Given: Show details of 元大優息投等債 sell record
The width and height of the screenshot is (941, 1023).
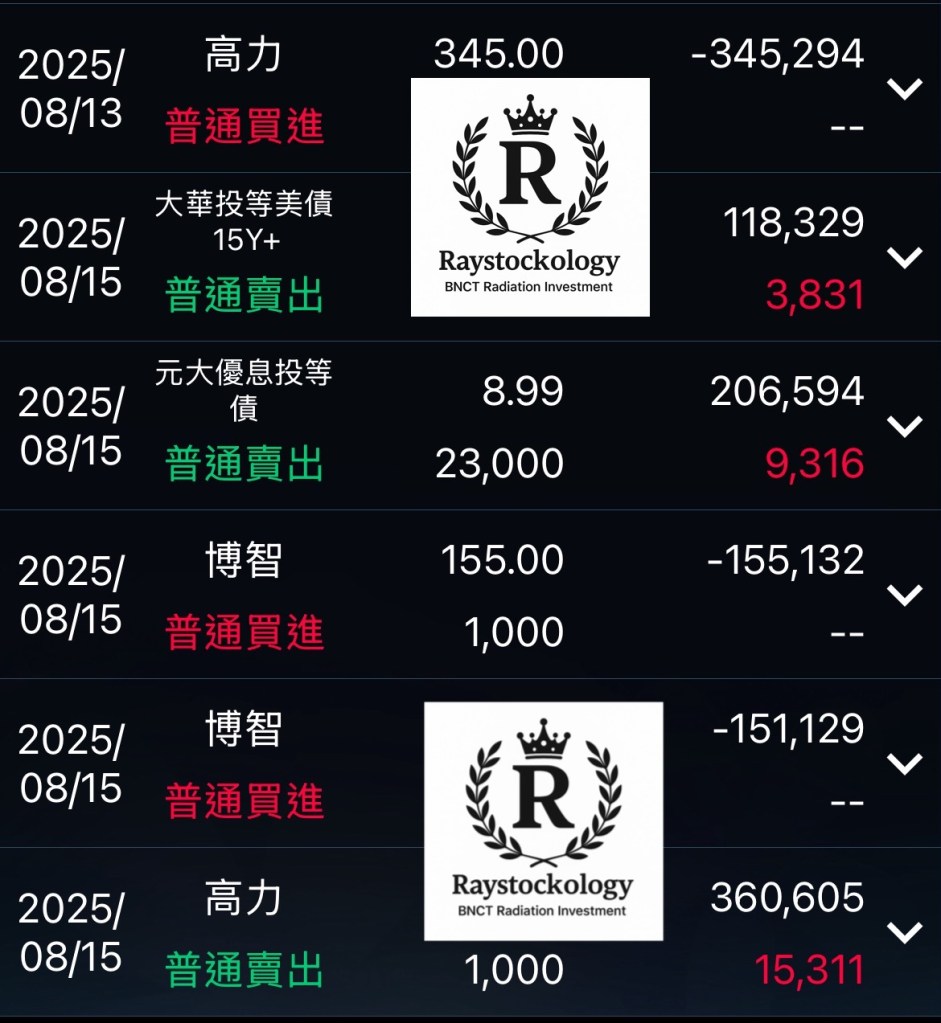Looking at the screenshot, I should click(904, 427).
